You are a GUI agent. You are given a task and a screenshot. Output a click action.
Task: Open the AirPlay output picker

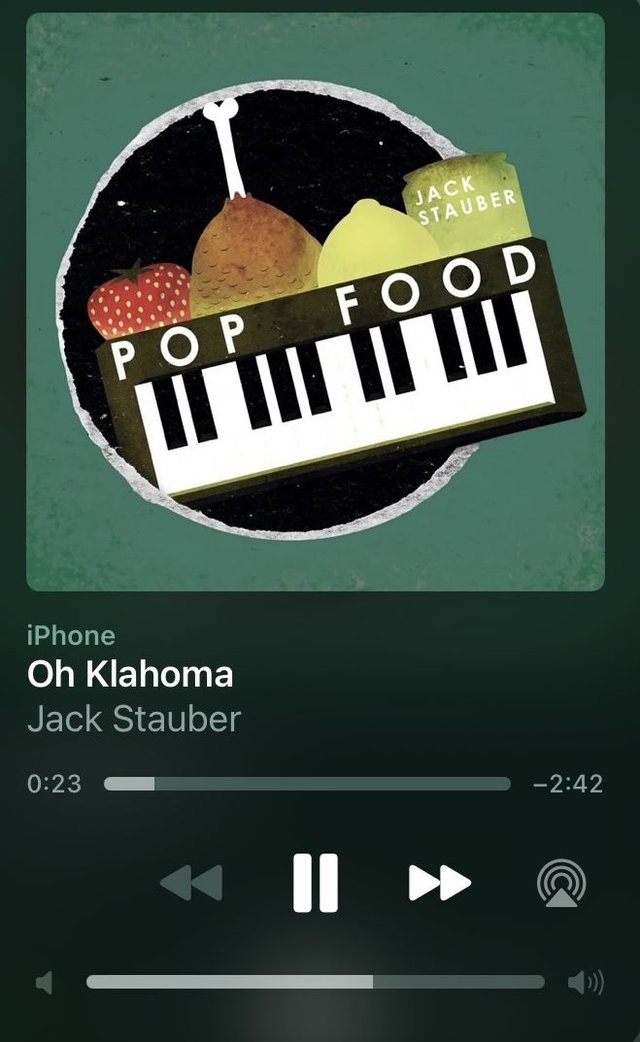pyautogui.click(x=561, y=883)
